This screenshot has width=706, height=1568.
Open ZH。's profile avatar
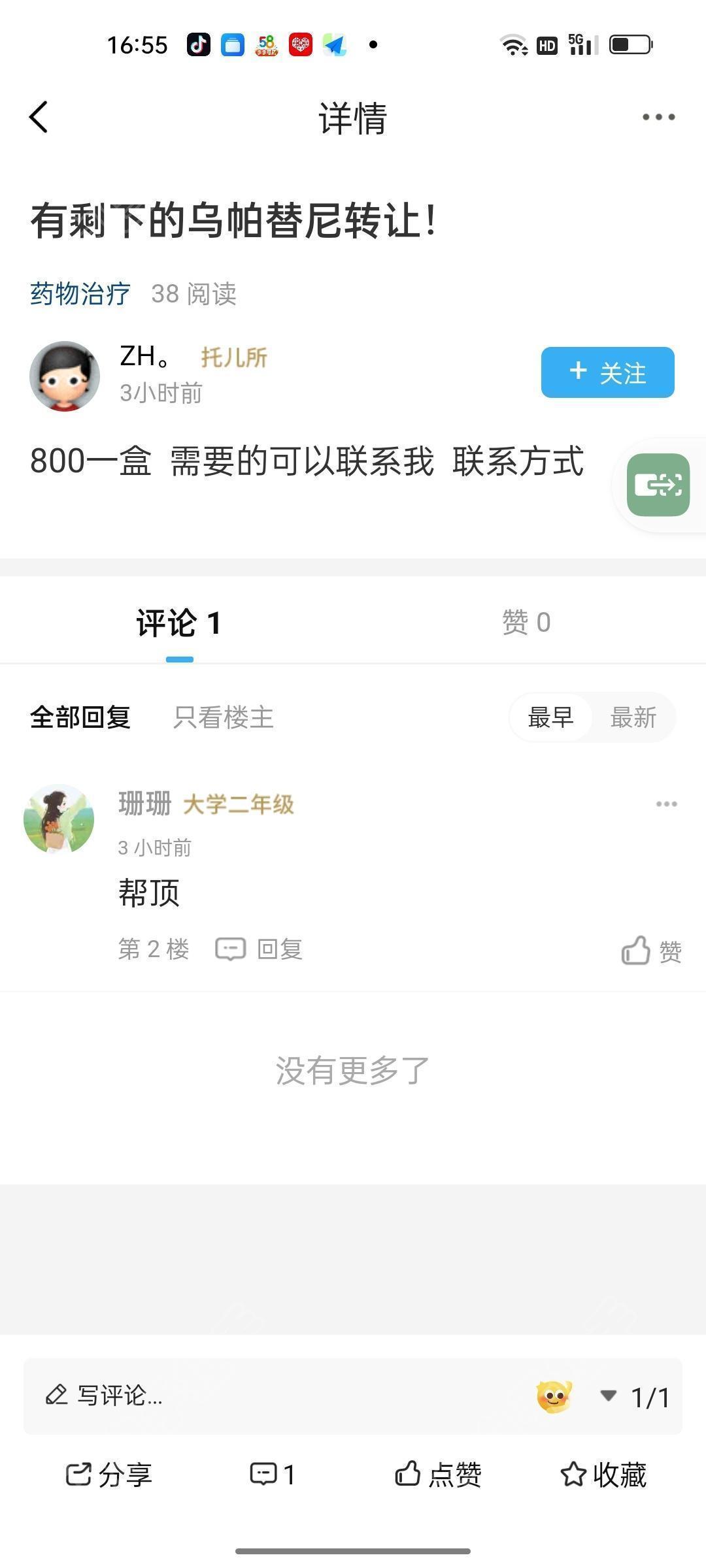tap(65, 376)
